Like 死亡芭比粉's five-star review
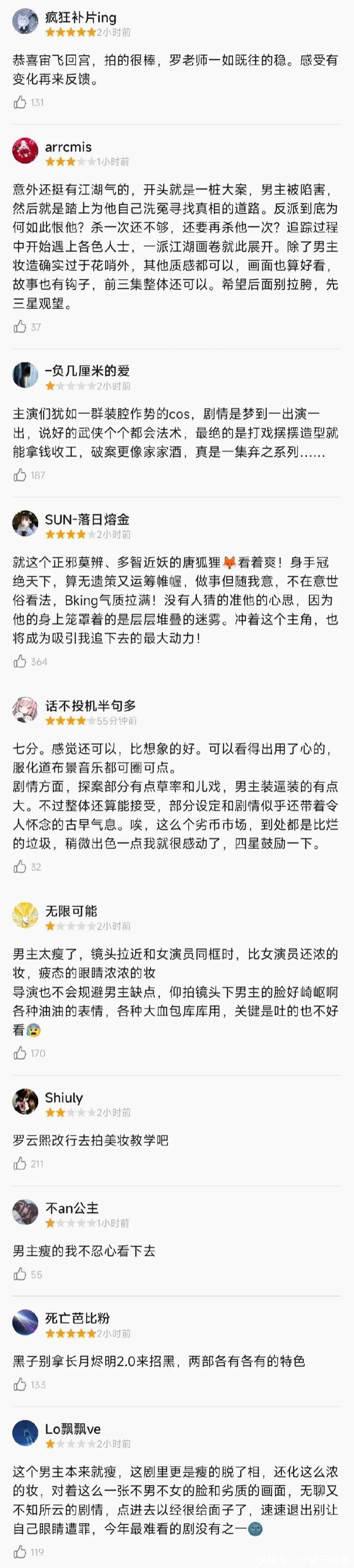Image resolution: width=354 pixels, height=1568 pixels. (20, 1385)
